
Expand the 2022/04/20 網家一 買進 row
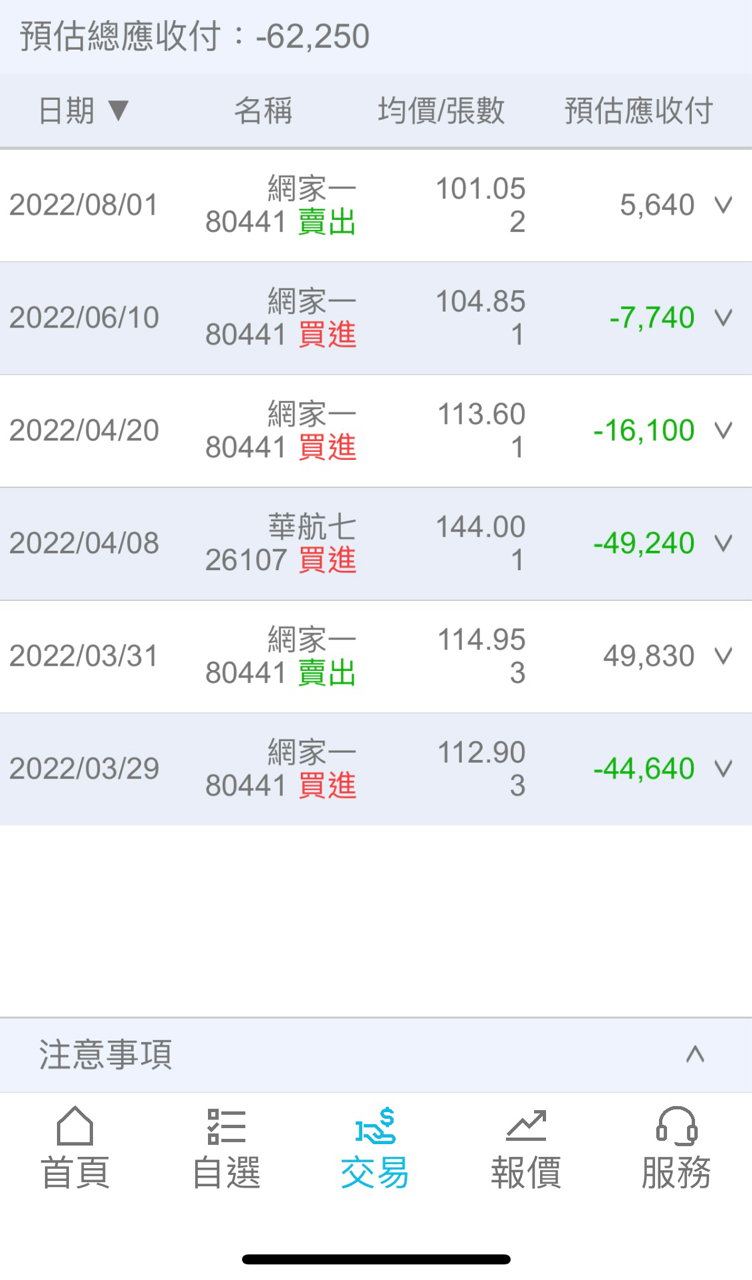pos(723,431)
